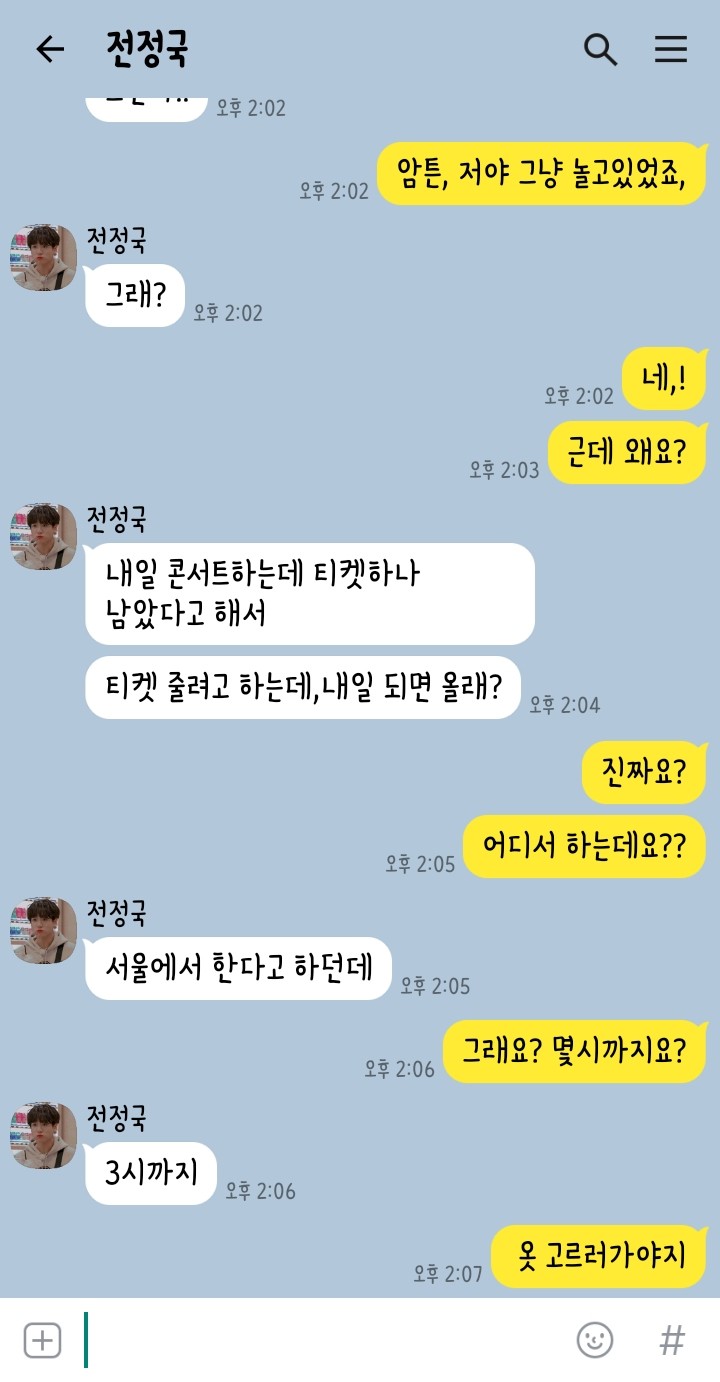The height and width of the screenshot is (1382, 720).
Task: View 전정국's profile picture next to 그래?
Action: click(44, 258)
